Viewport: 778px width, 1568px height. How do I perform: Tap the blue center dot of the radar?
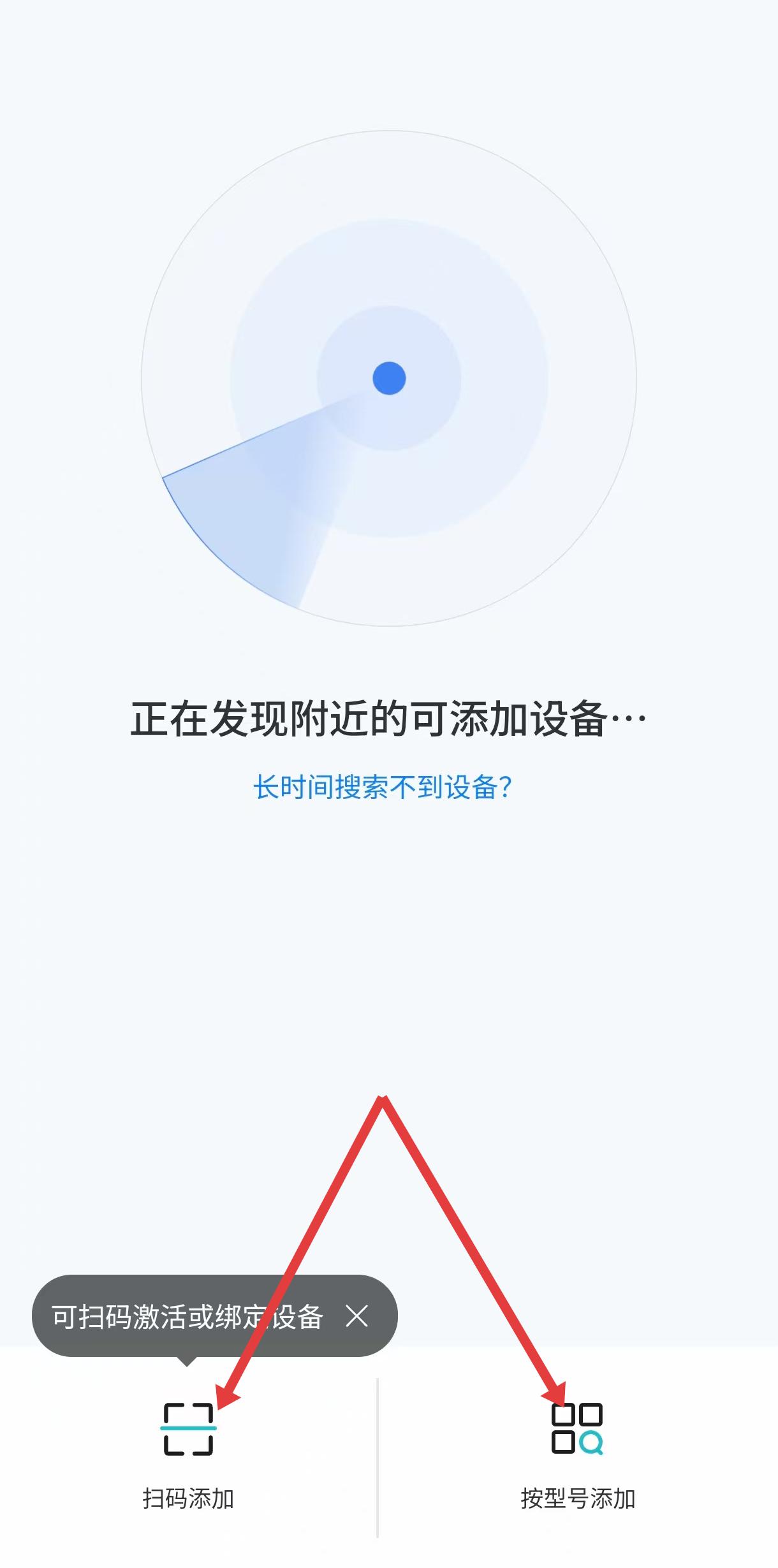pos(389,379)
